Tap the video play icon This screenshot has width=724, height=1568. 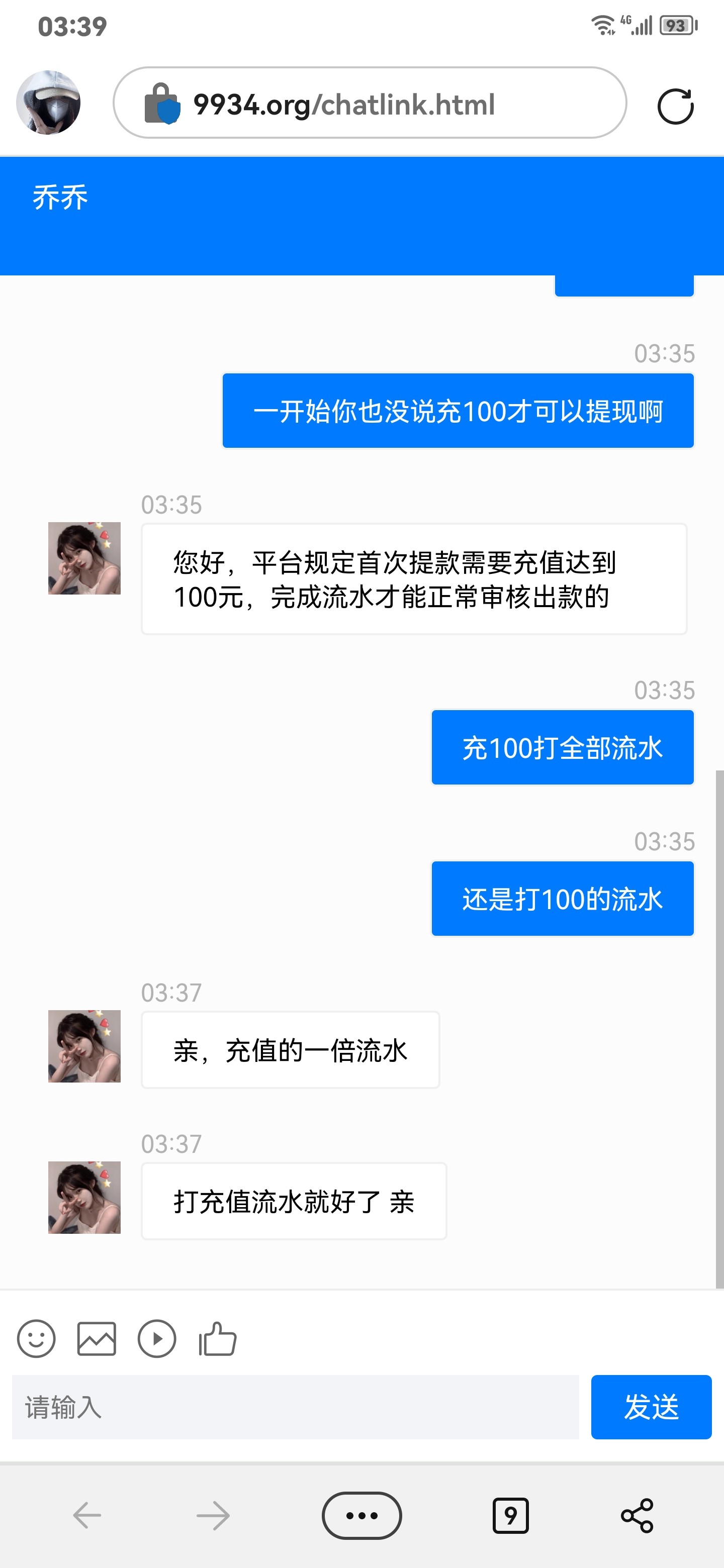coord(156,1338)
